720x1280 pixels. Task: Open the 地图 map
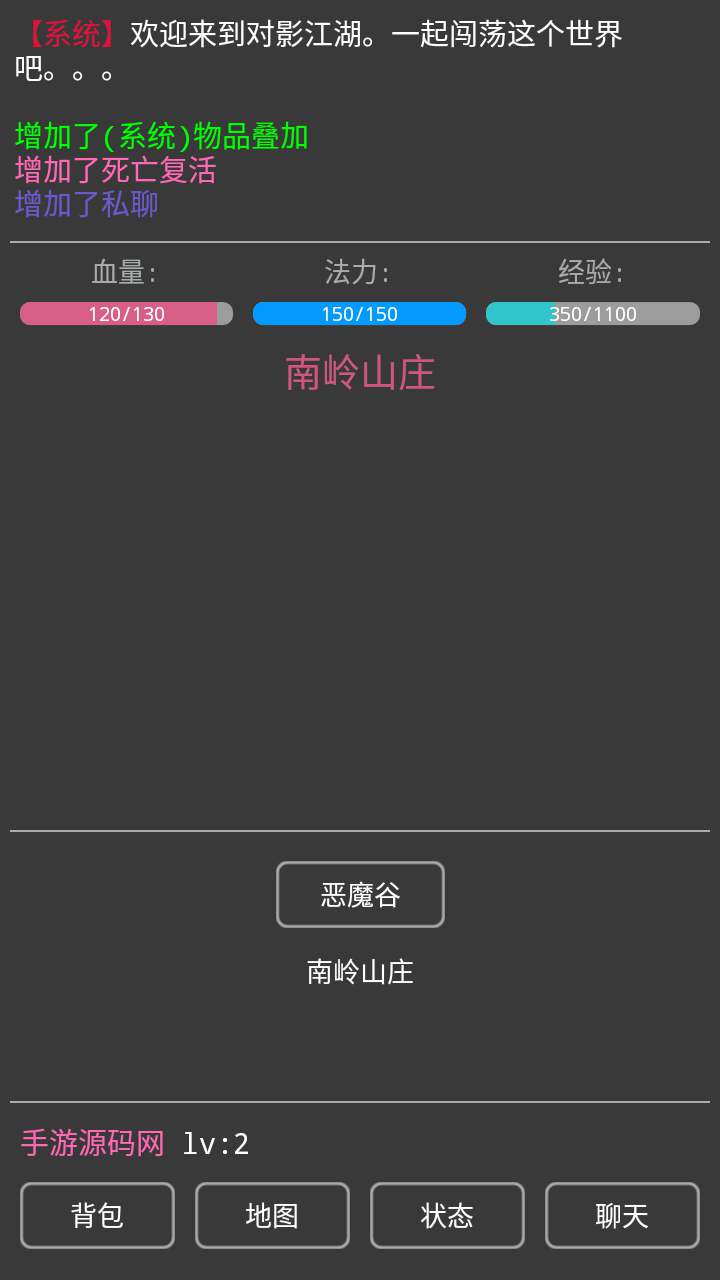272,1215
